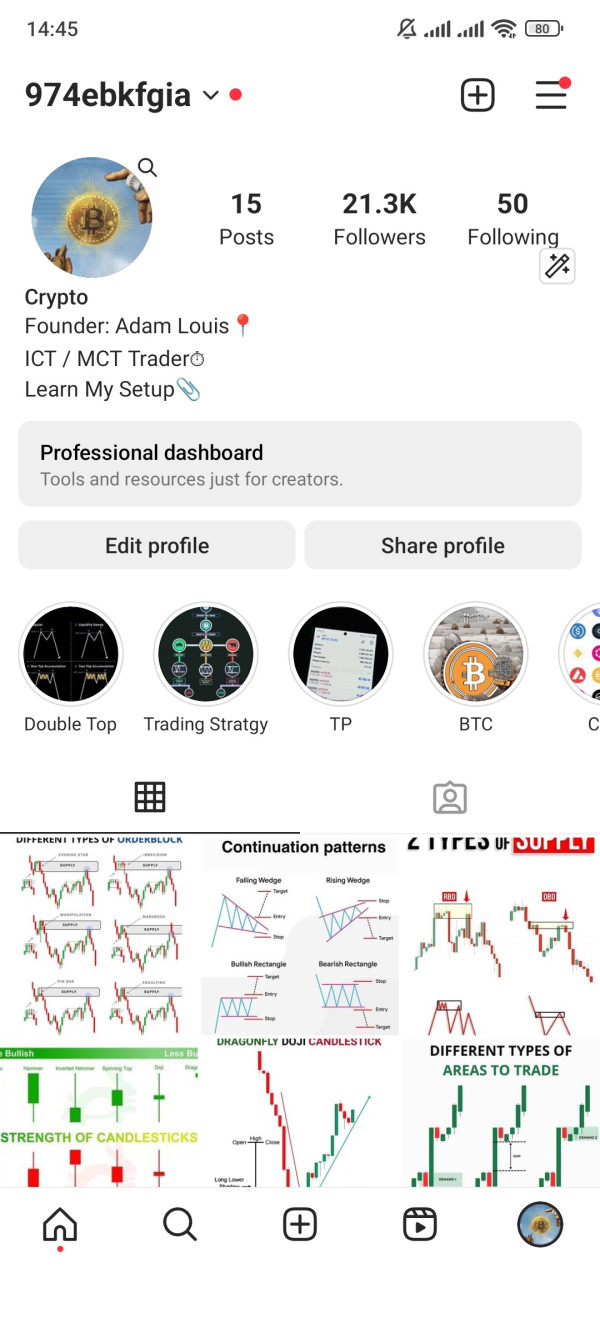The image size is (600, 1333).
Task: Tap Share profile
Action: (442, 545)
